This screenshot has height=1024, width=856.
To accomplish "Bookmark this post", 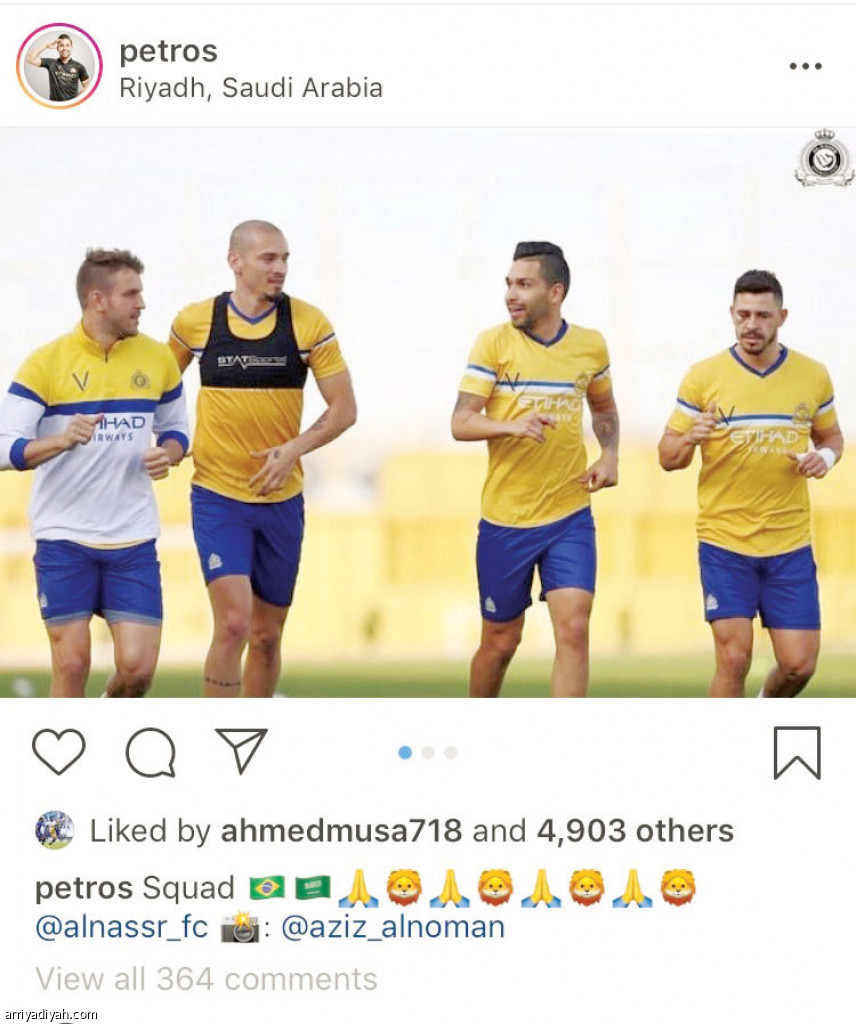I will tap(796, 752).
